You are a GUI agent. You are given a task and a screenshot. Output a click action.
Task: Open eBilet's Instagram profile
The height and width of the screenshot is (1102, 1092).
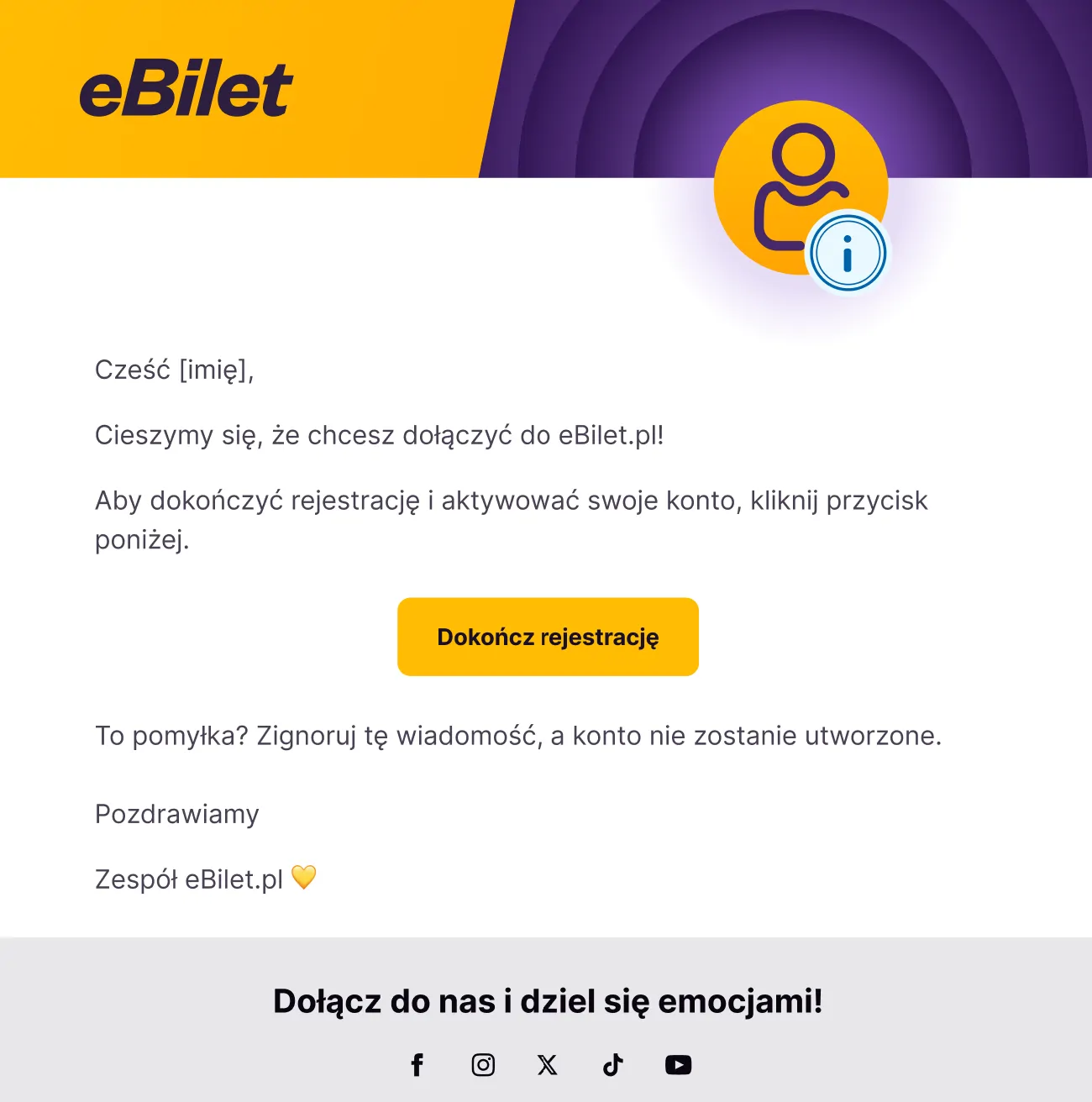pos(483,1065)
